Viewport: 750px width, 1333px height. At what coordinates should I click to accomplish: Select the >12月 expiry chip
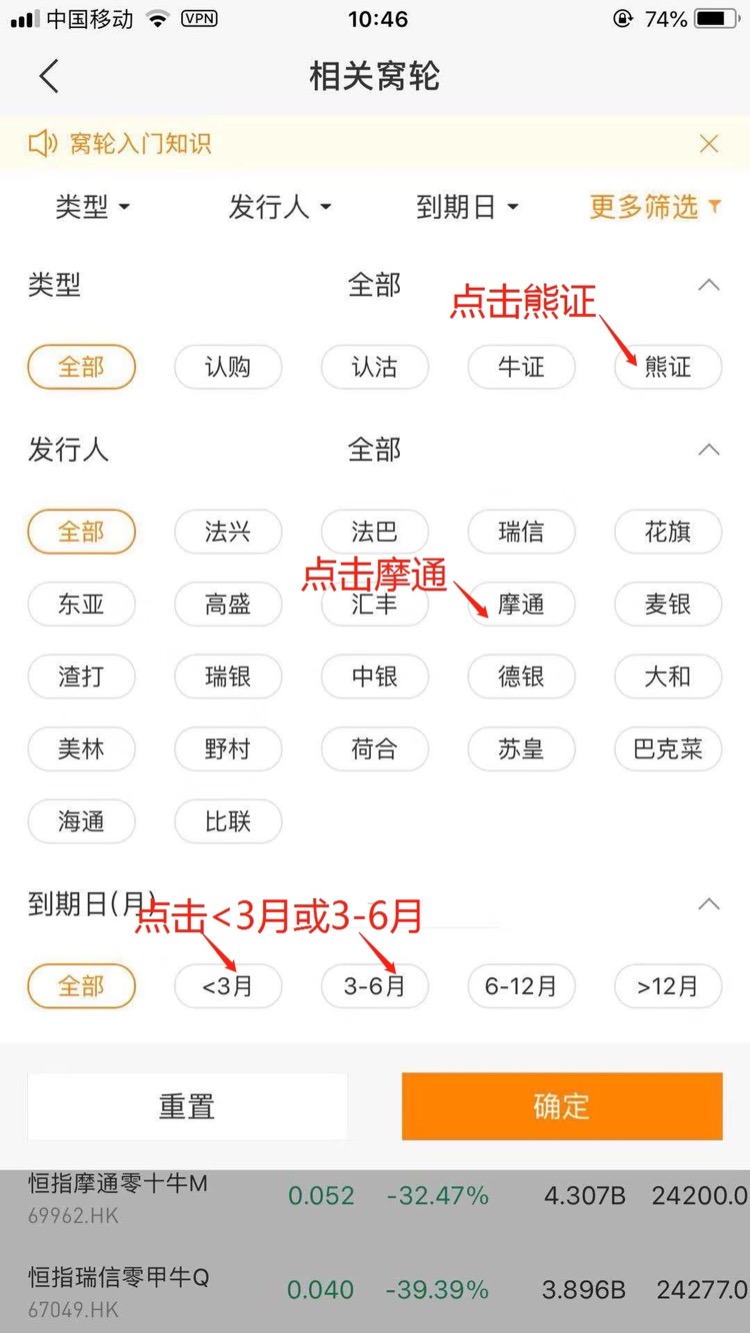point(668,986)
